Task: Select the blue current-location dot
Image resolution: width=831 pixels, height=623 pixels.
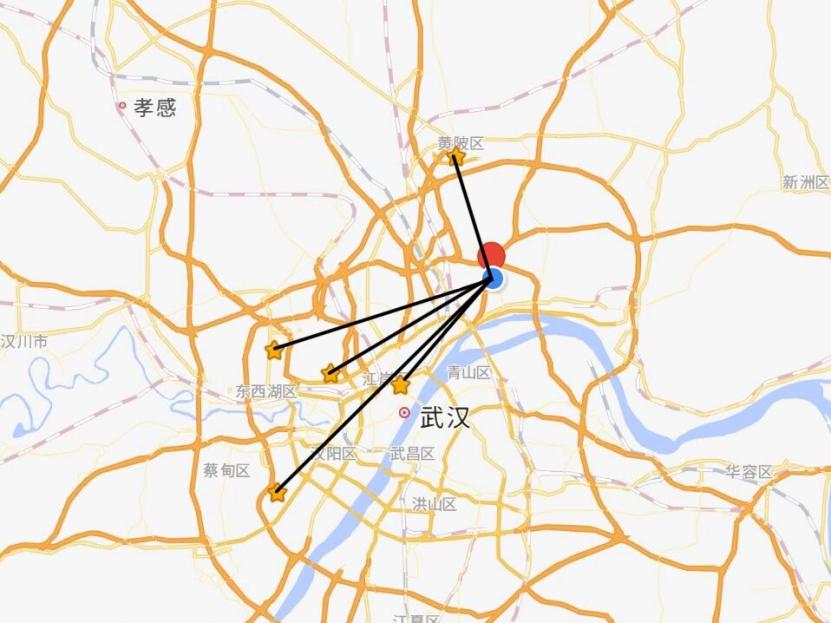Action: tap(493, 278)
